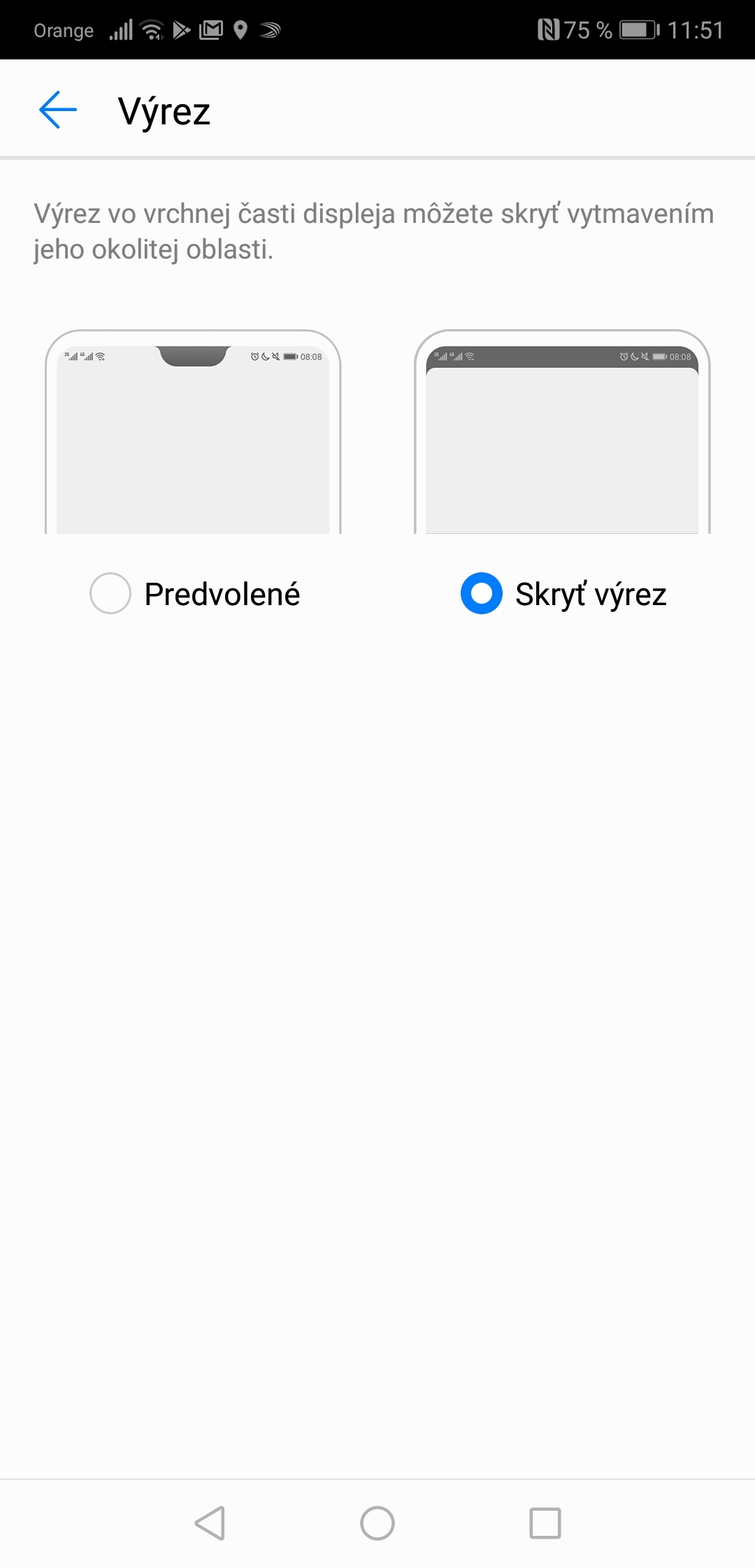This screenshot has width=755, height=1568.
Task: Select the Predvolené radio option
Action: click(x=110, y=593)
